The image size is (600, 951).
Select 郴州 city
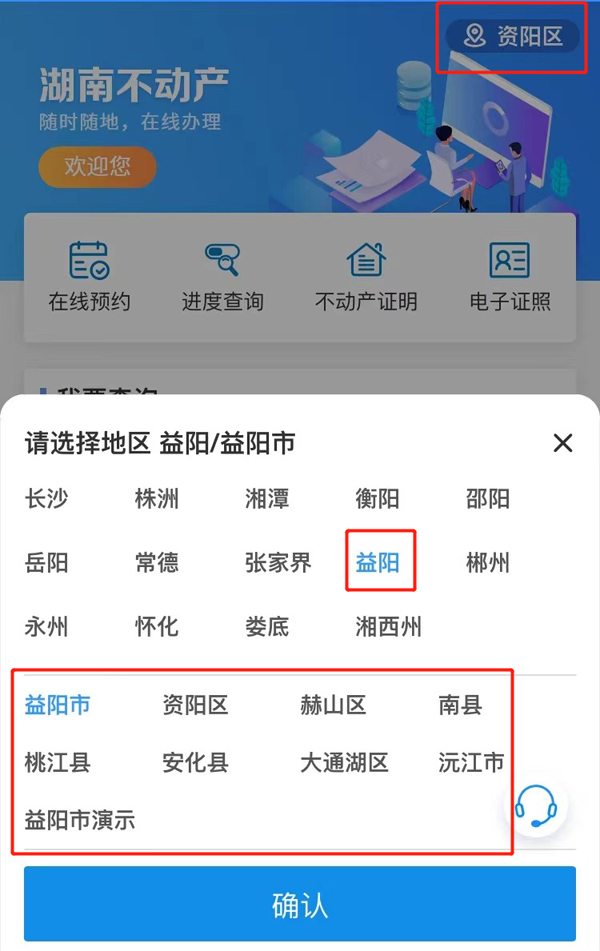pos(488,562)
